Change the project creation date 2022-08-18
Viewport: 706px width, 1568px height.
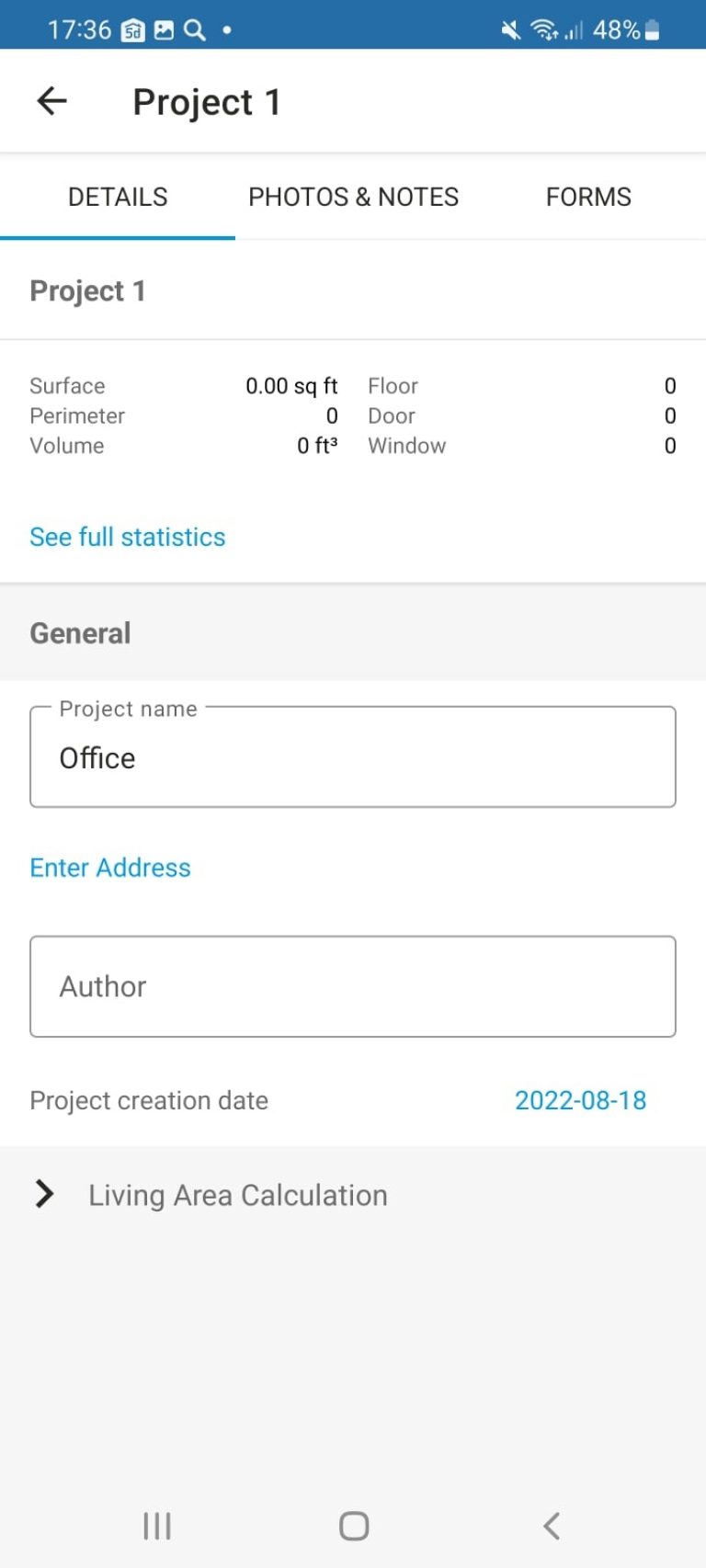(x=582, y=1099)
